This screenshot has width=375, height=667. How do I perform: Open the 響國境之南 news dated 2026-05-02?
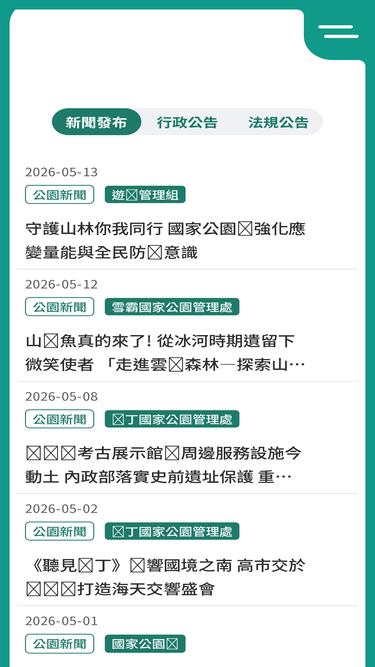(187, 550)
